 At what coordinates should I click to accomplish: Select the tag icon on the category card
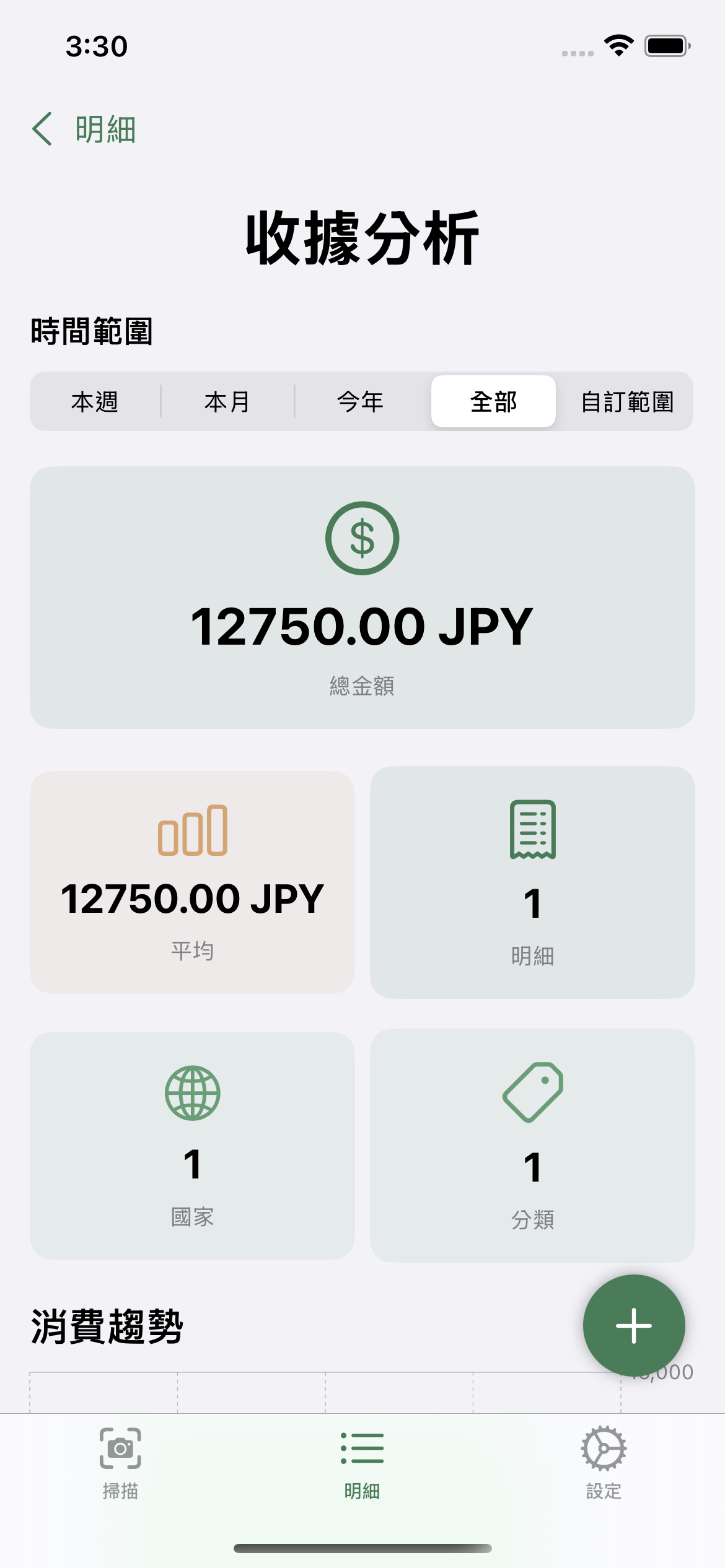click(534, 1091)
